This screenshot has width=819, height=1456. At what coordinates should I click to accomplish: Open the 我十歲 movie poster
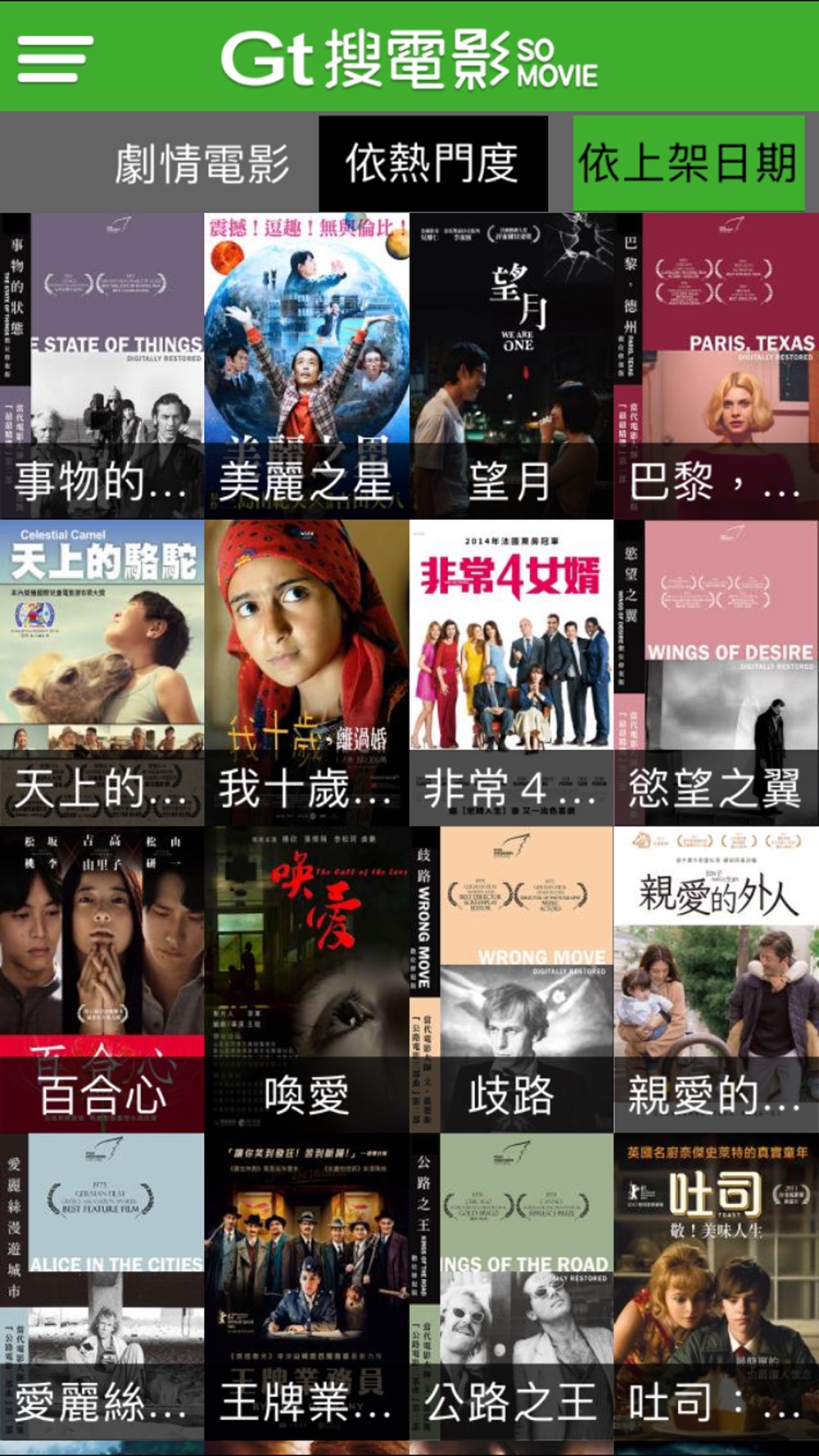coord(306,672)
